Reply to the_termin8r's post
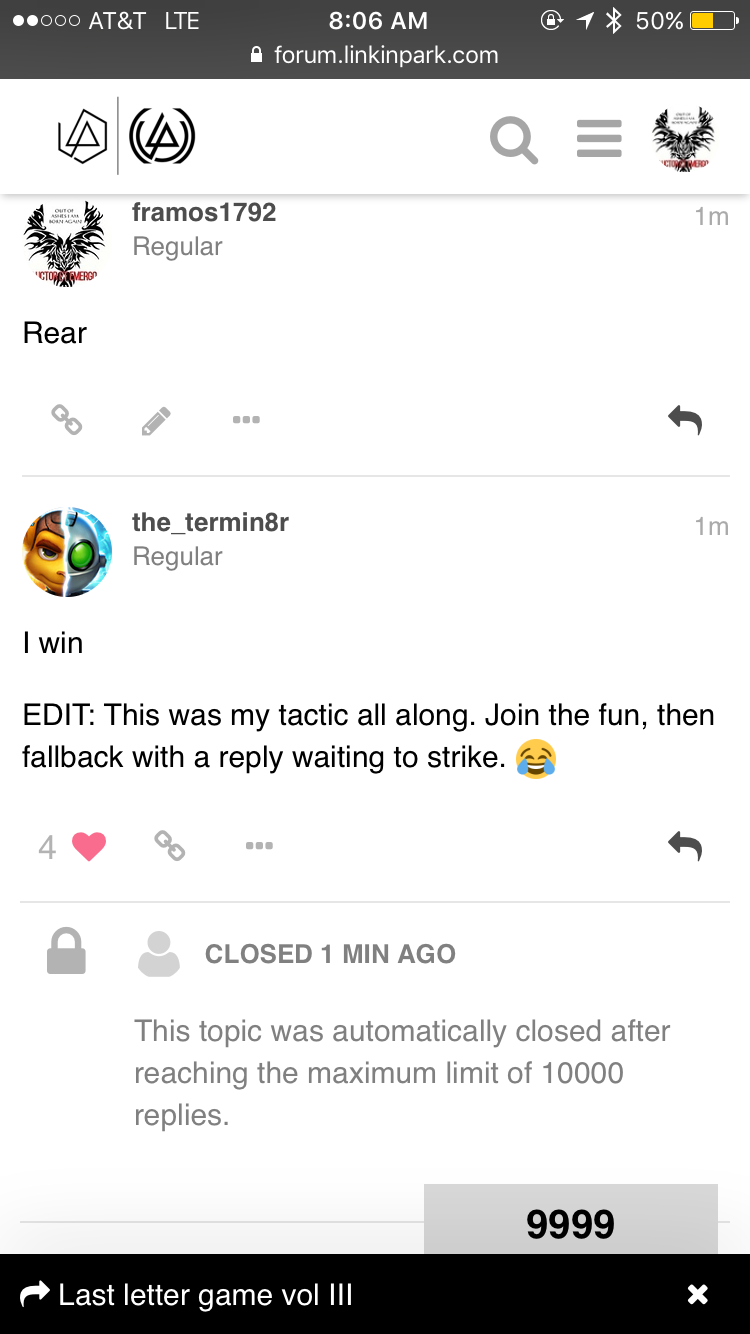 (685, 846)
